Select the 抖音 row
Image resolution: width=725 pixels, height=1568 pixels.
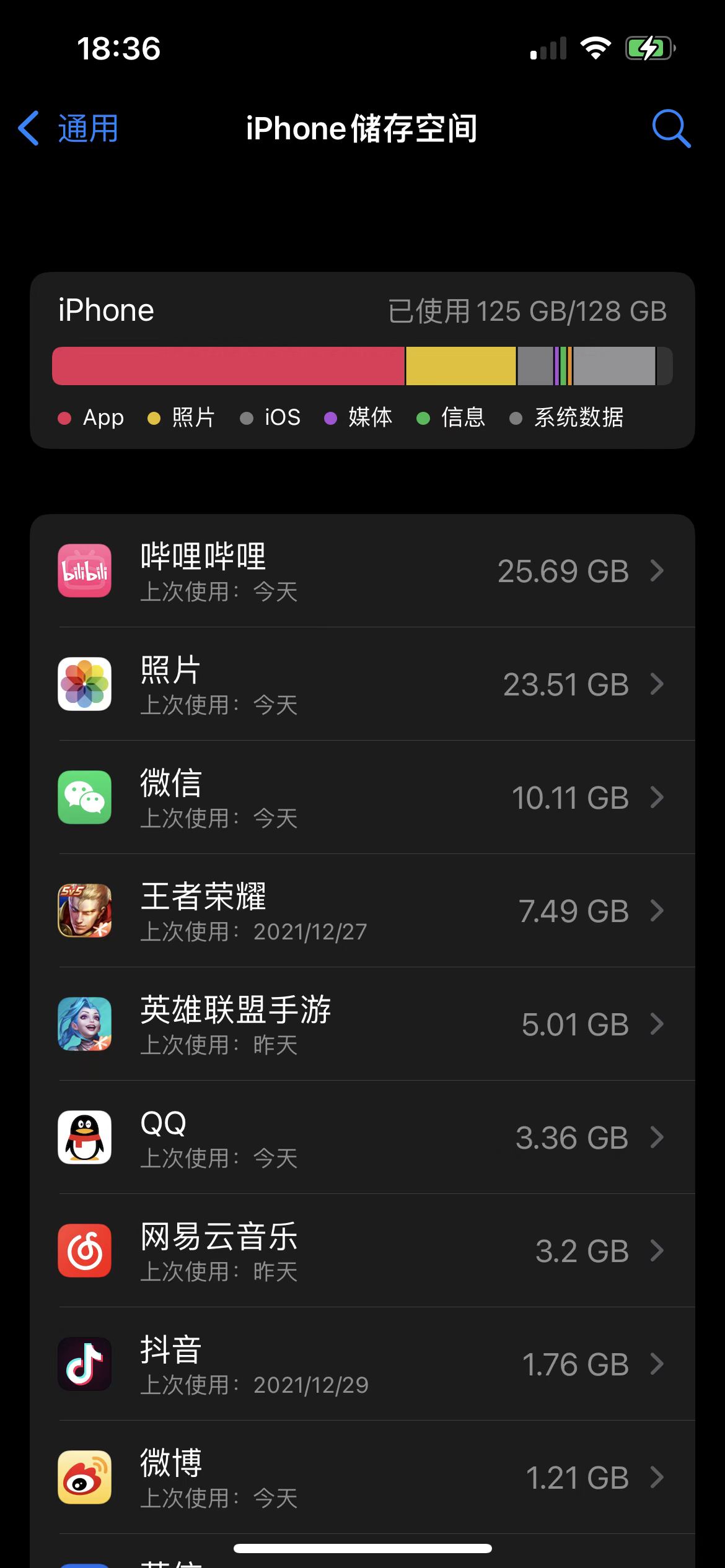coord(362,1364)
